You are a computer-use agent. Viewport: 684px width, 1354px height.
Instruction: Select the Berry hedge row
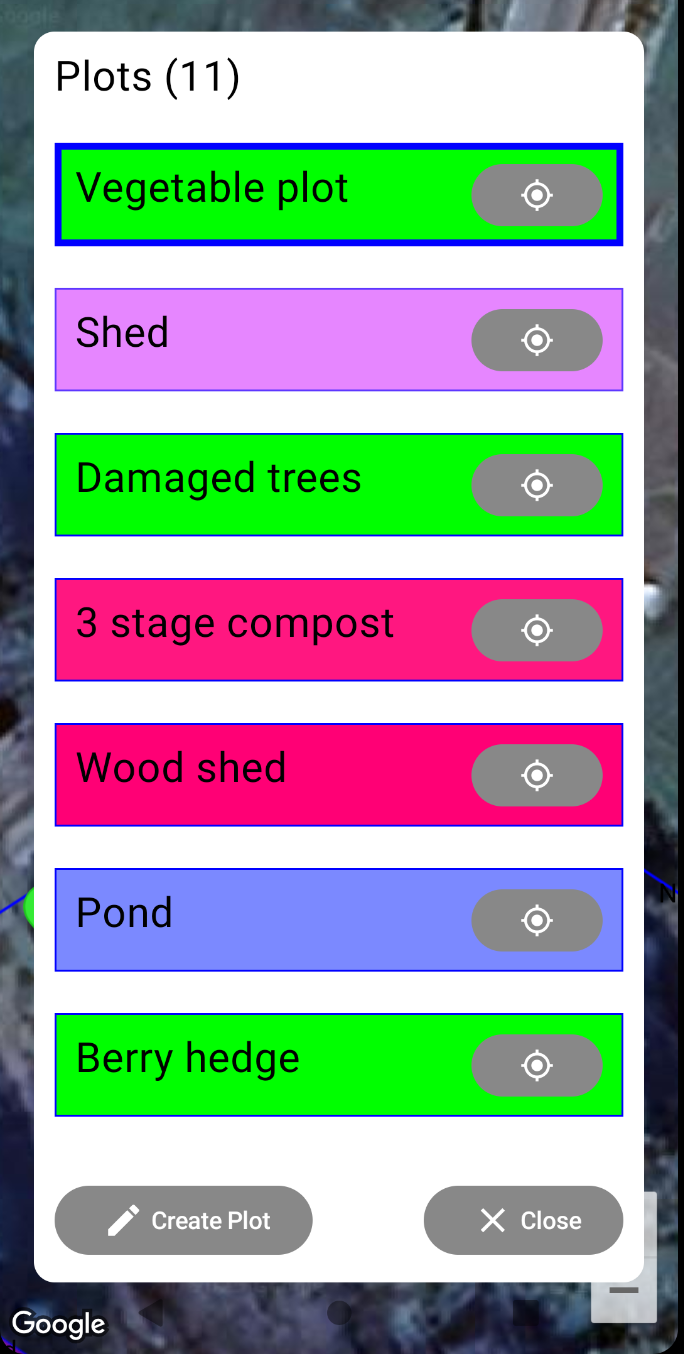[x=250, y=1064]
